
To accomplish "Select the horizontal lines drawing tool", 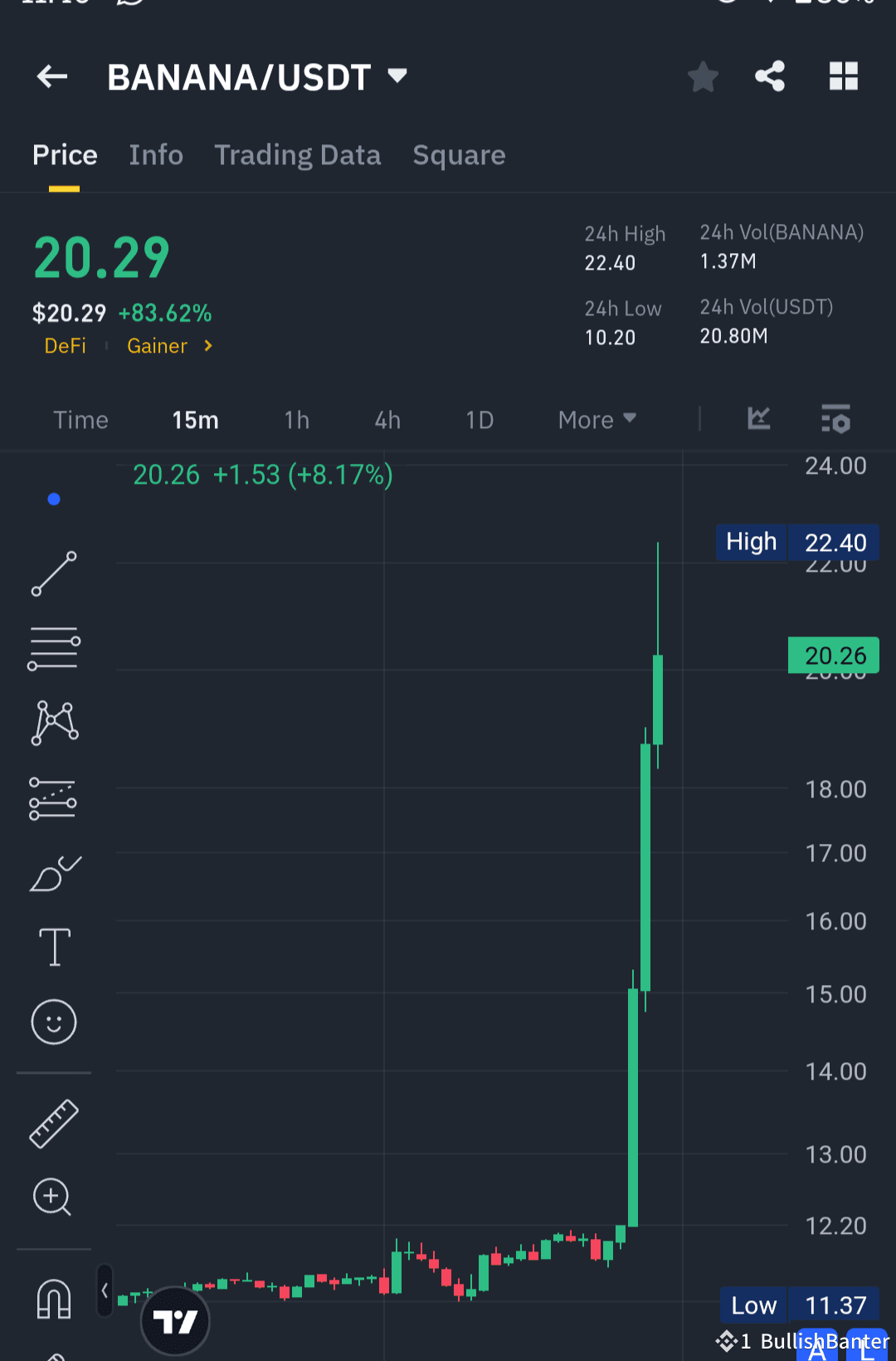I will tap(54, 648).
